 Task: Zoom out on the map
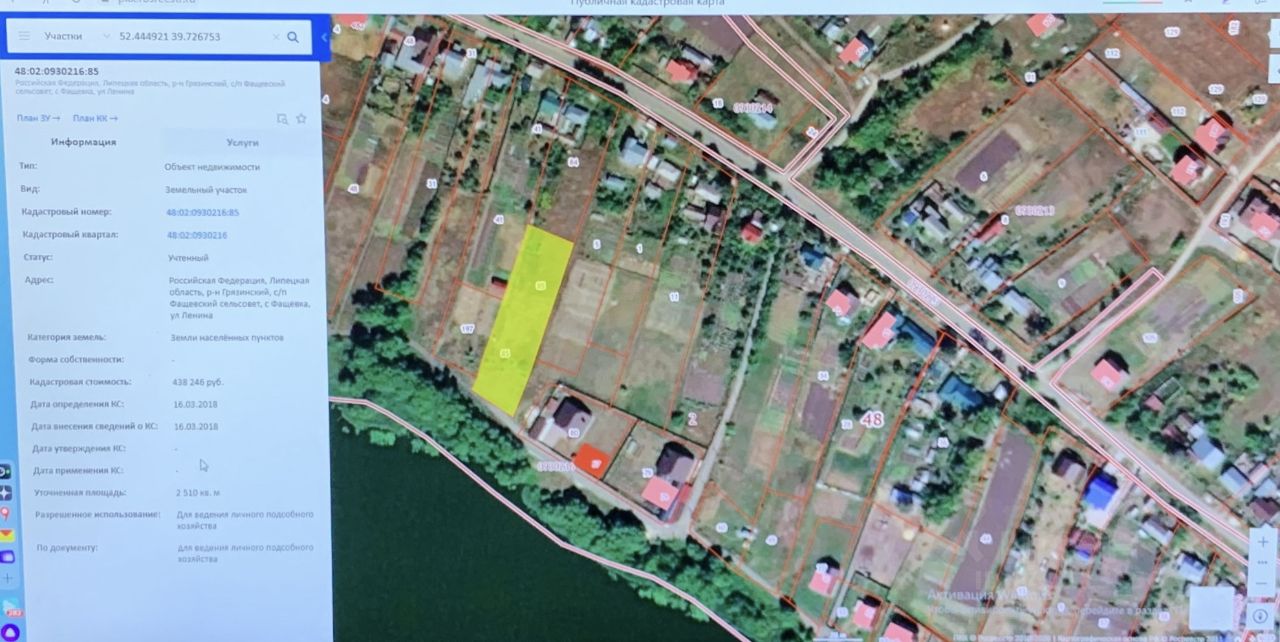[x=1262, y=583]
